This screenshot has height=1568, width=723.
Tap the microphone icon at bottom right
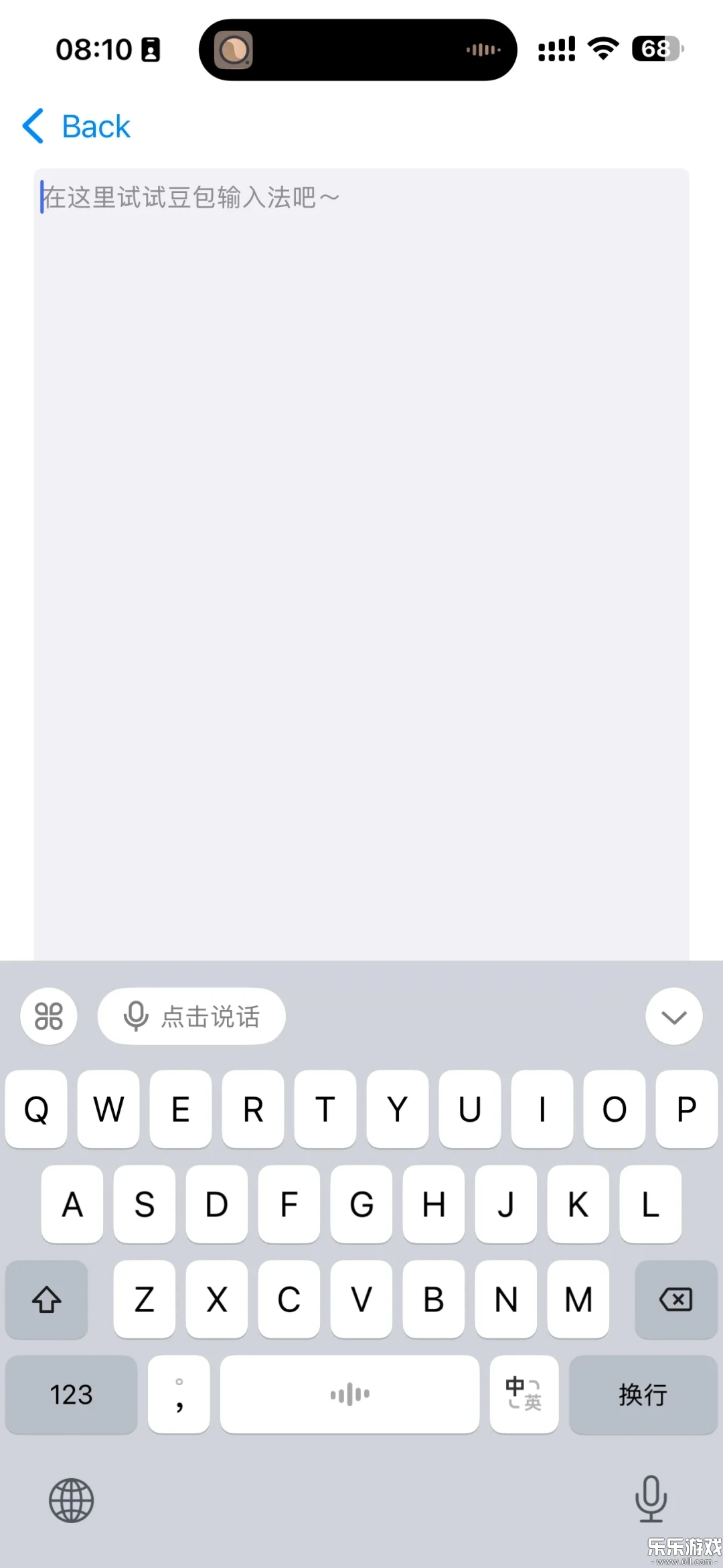click(650, 1500)
